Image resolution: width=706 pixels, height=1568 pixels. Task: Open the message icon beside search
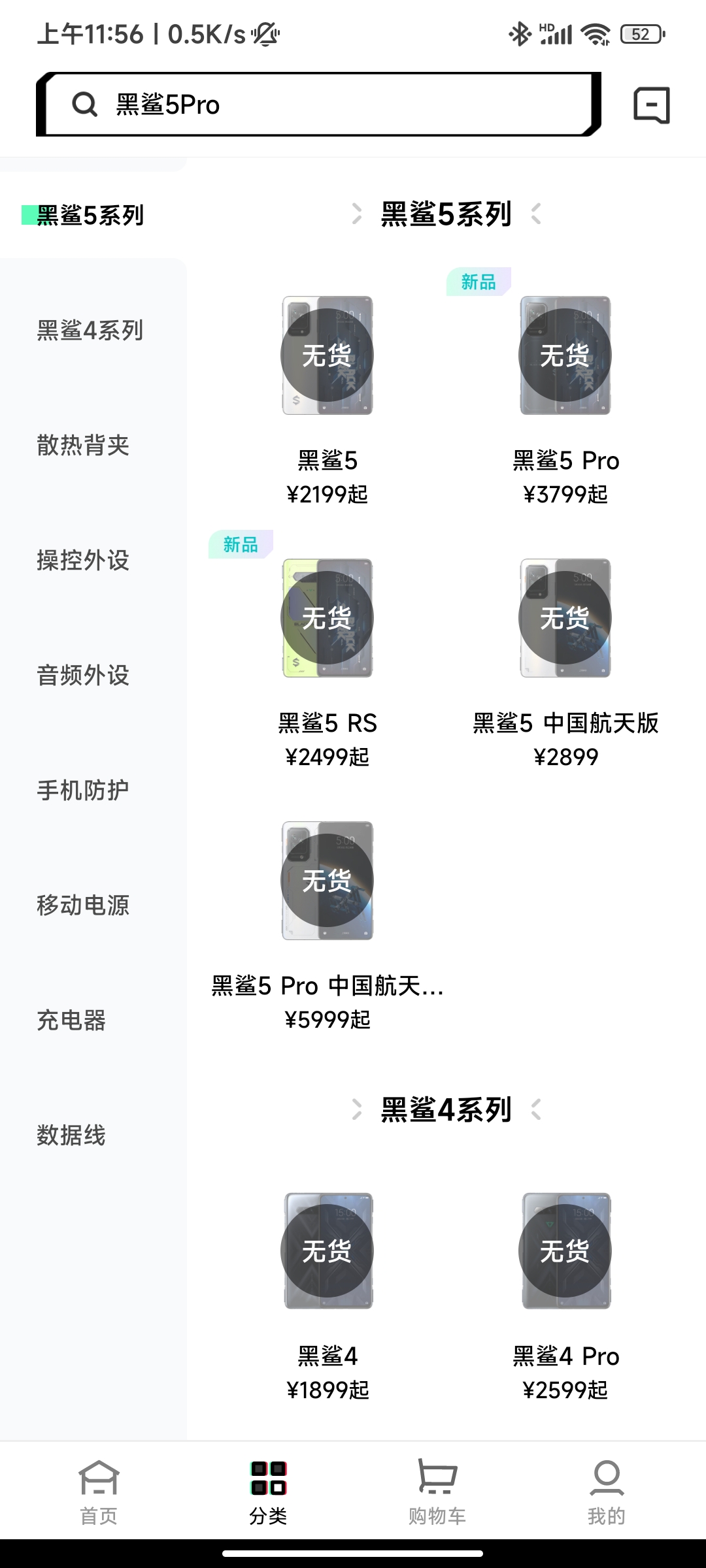[x=651, y=105]
